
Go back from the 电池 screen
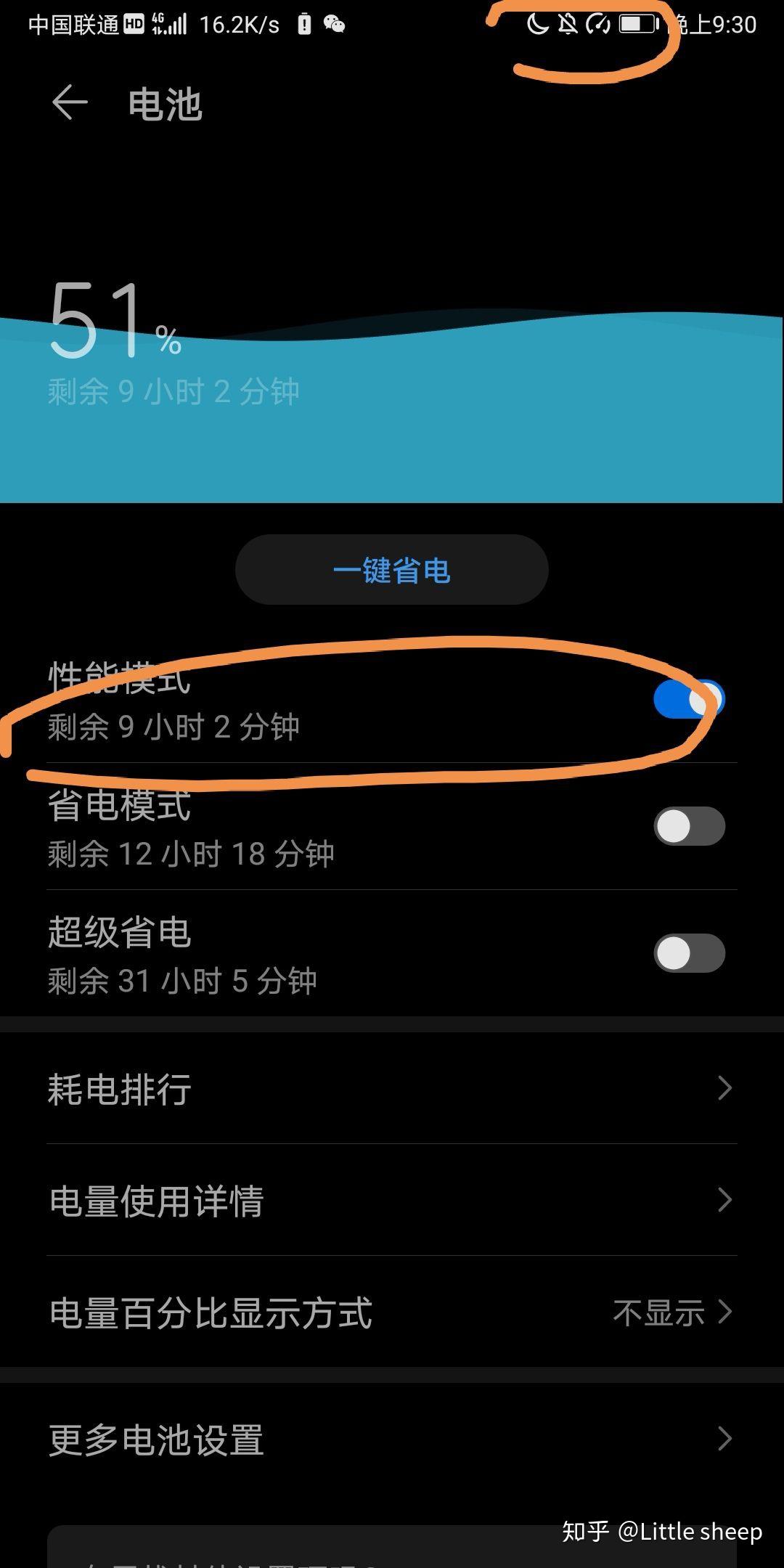[x=70, y=102]
